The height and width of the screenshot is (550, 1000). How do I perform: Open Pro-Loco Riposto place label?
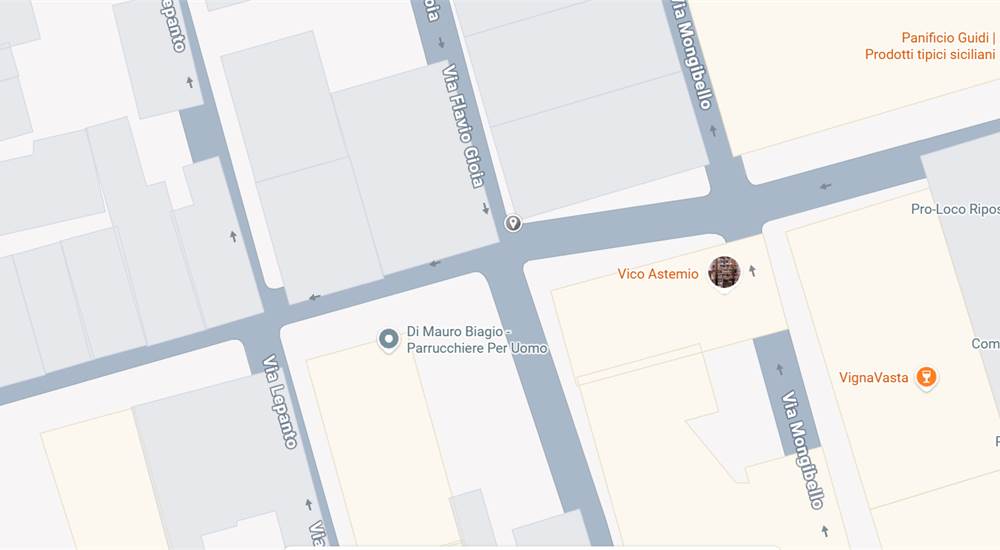point(954,210)
